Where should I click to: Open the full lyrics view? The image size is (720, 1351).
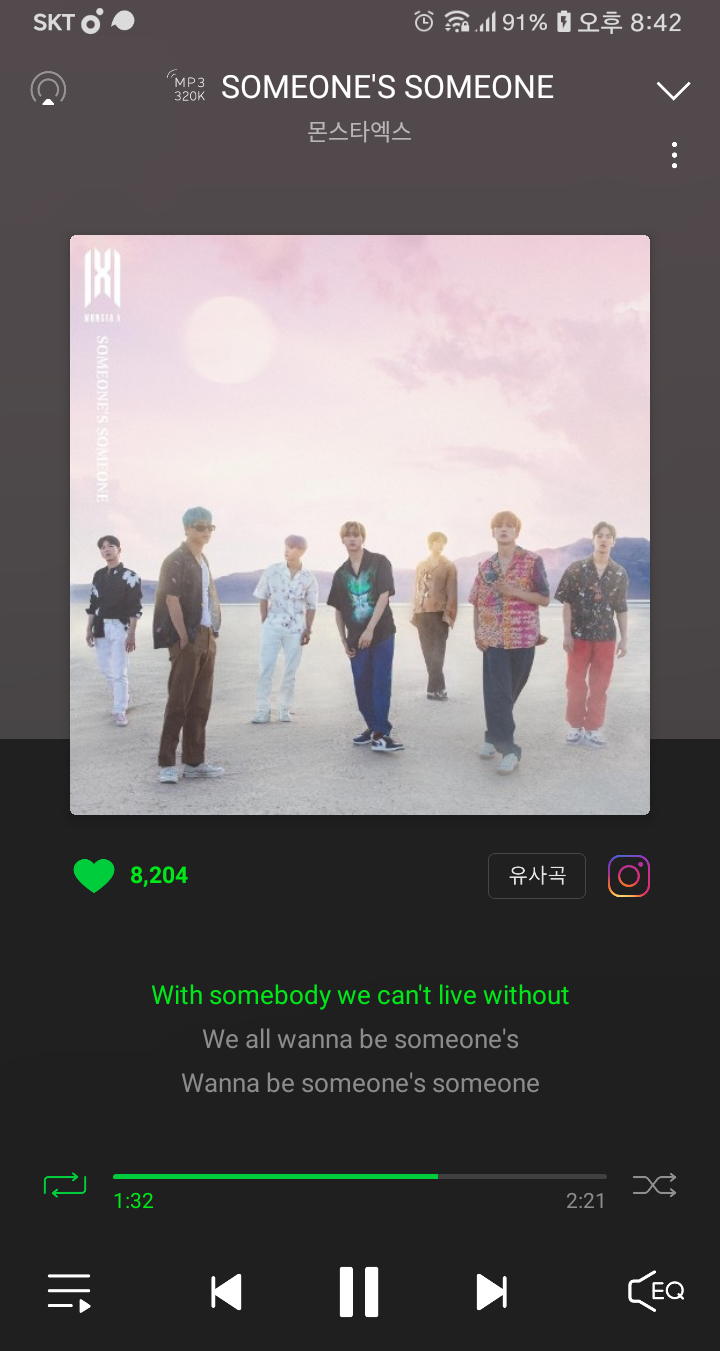tap(360, 1039)
